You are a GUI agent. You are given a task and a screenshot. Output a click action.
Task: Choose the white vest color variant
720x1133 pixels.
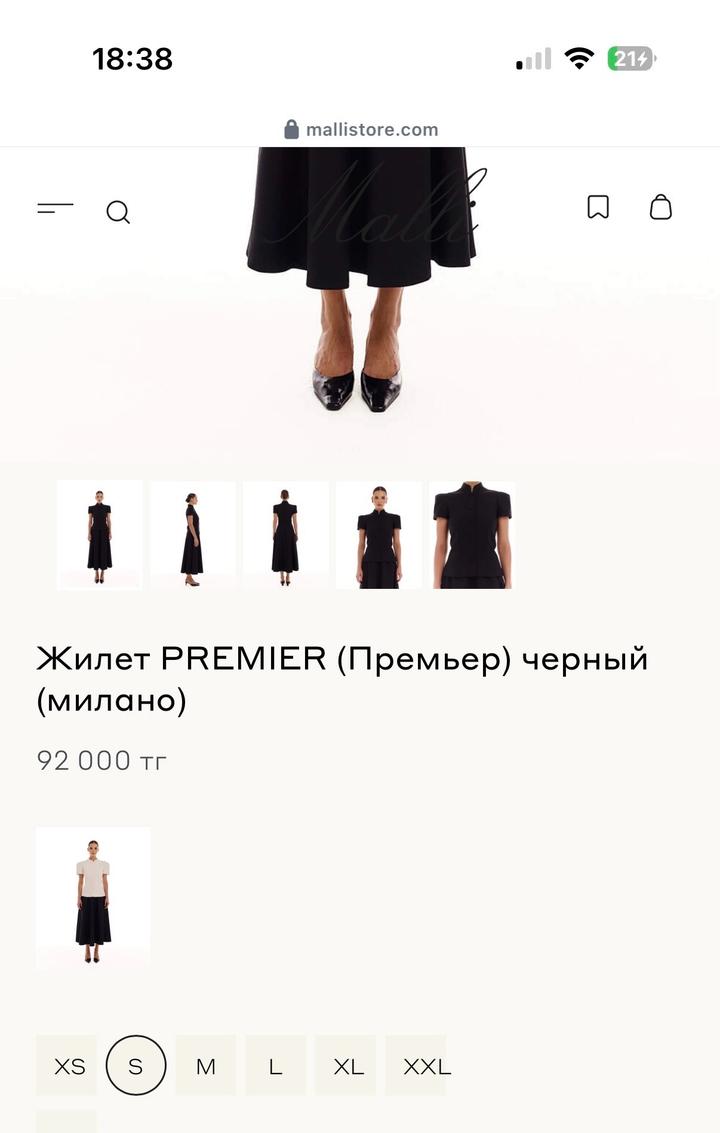(x=93, y=898)
